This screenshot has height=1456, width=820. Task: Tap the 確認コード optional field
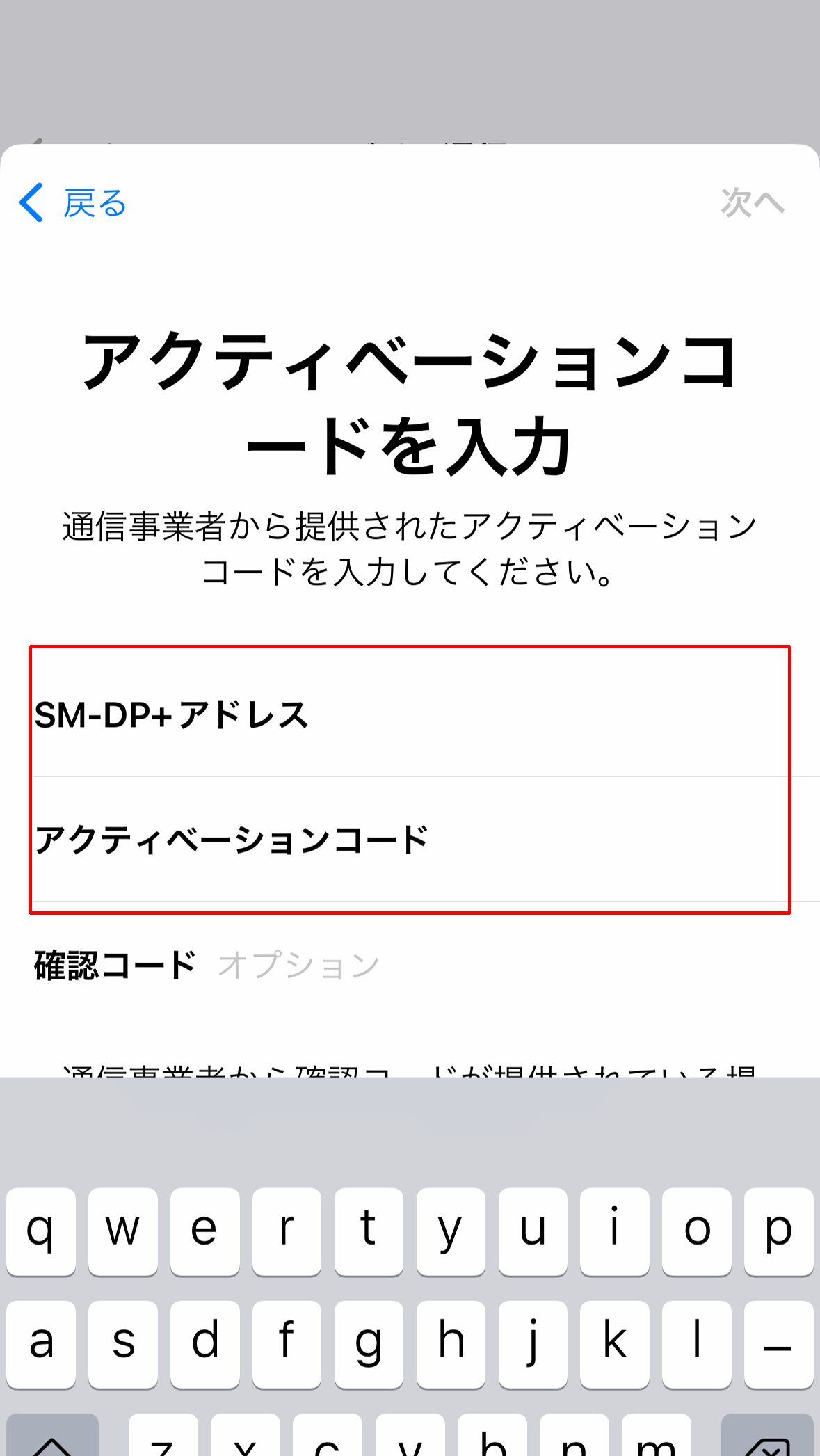[426, 965]
